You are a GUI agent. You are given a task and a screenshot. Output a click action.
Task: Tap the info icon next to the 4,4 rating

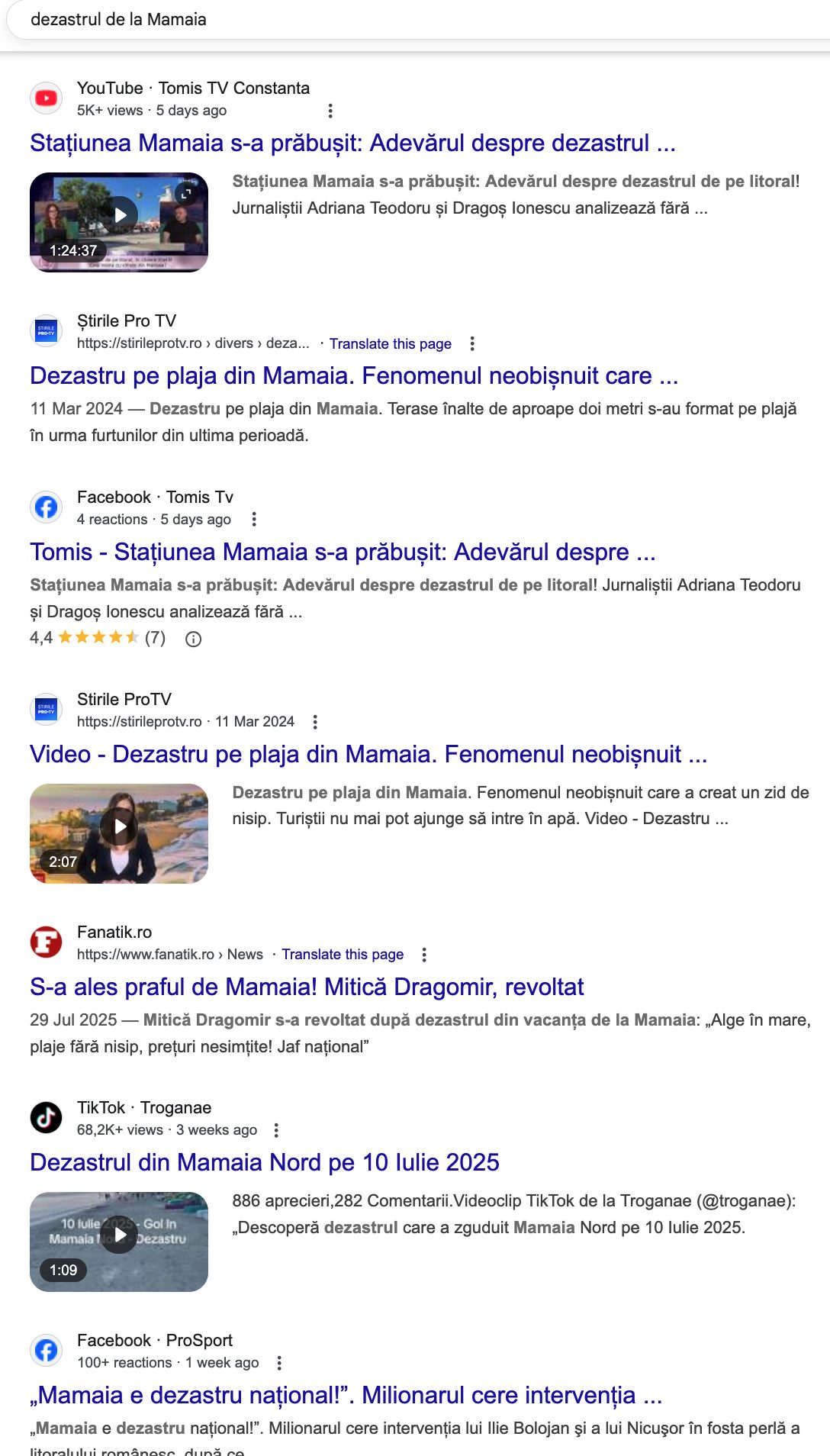coord(194,639)
